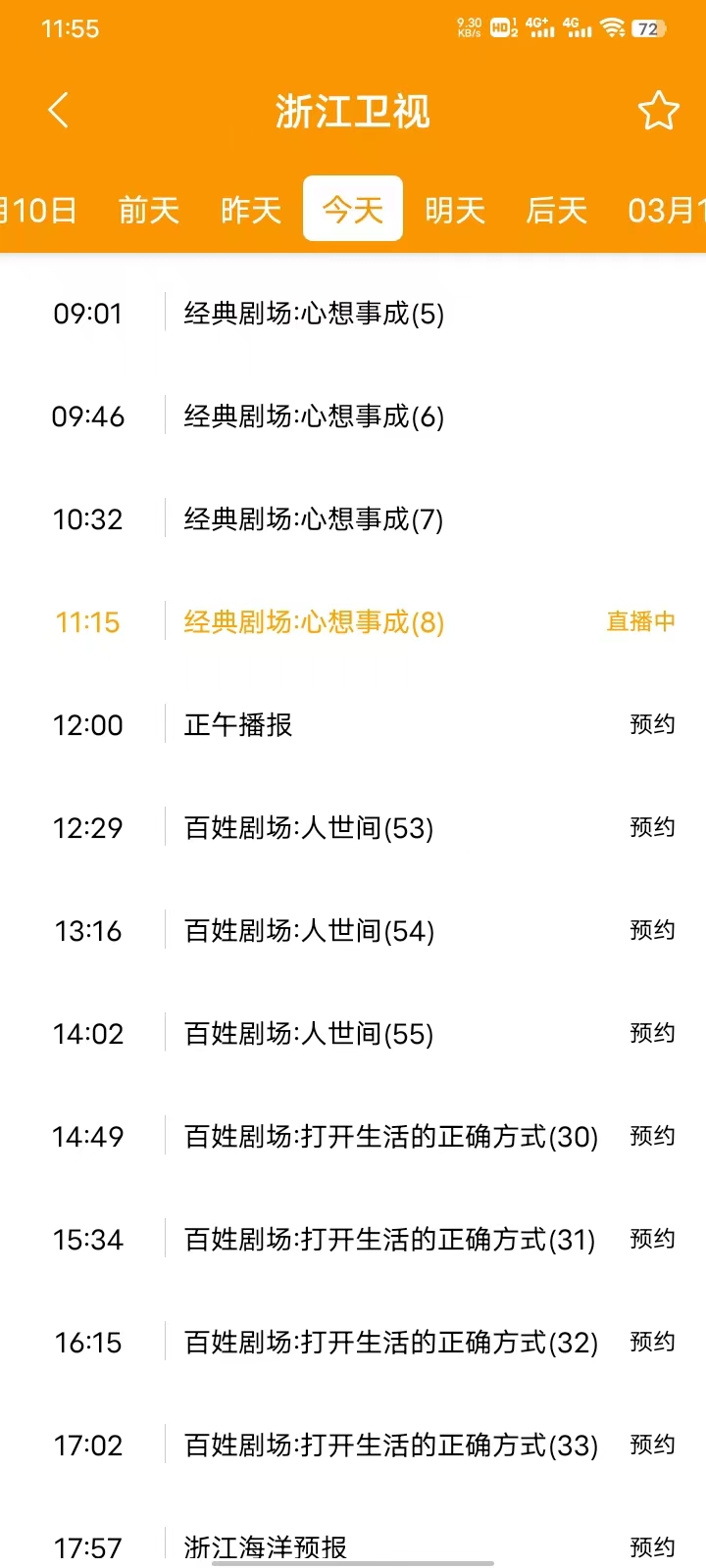Screen dimensions: 706x1568
Task: Favorite the 浙江卫视 channel with the star
Action: coord(658,111)
